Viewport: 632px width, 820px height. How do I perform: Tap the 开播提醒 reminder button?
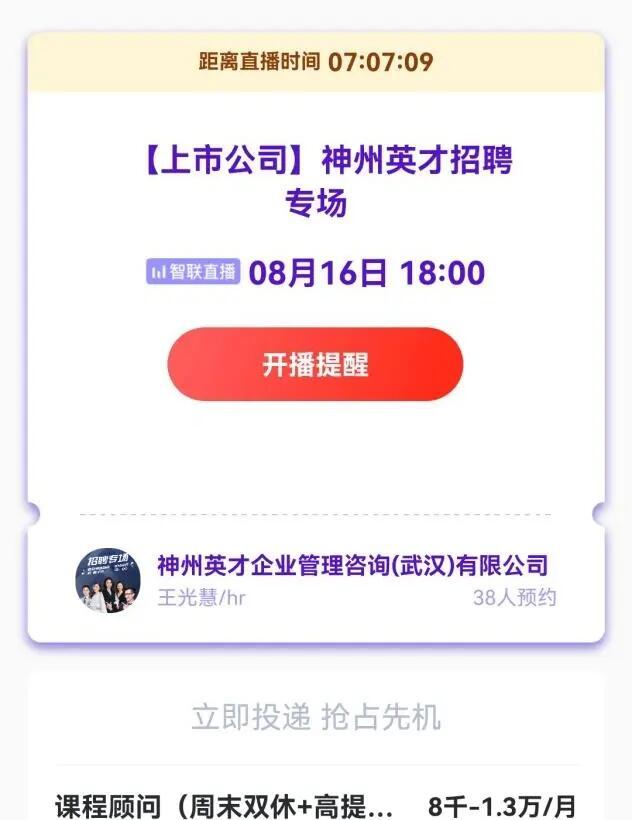315,365
